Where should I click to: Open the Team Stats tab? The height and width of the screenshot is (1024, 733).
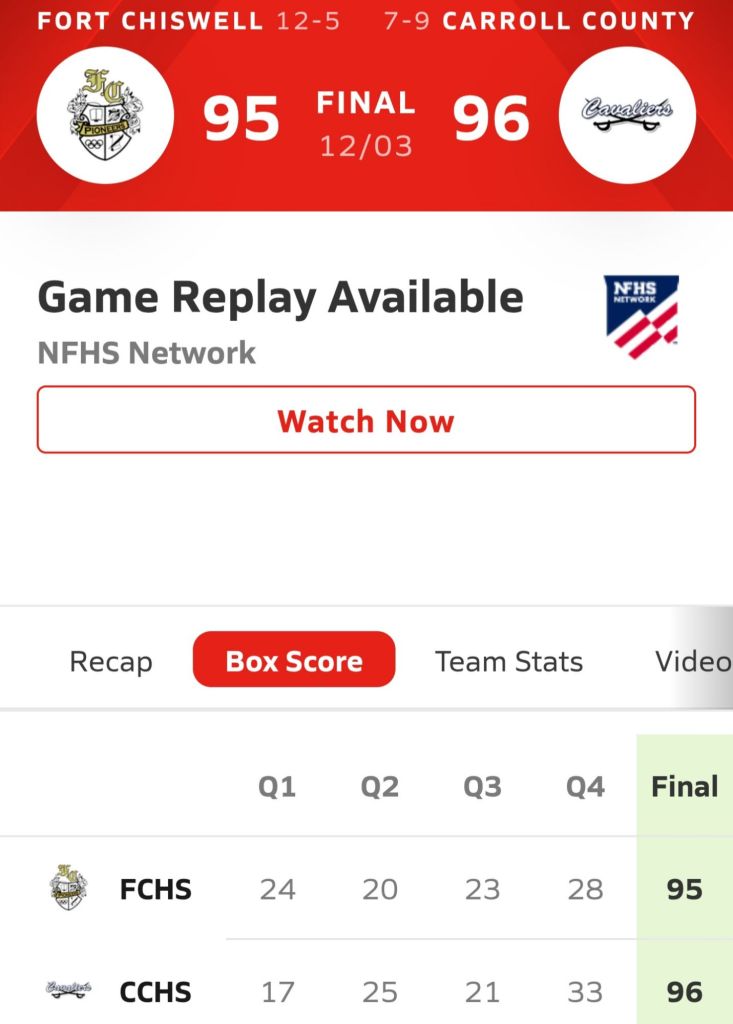pos(509,661)
